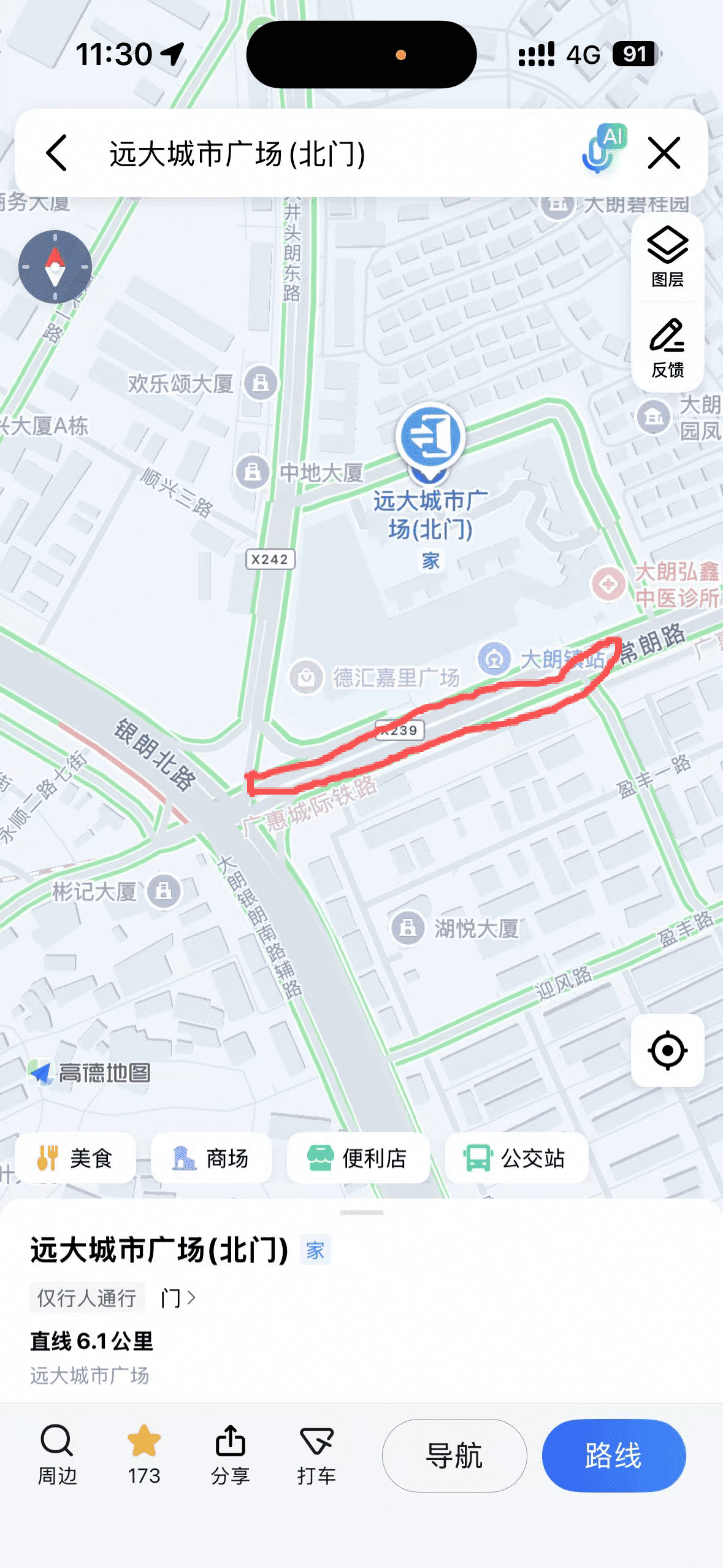
Task: Reset map orientation with the compass
Action: [x=55, y=267]
